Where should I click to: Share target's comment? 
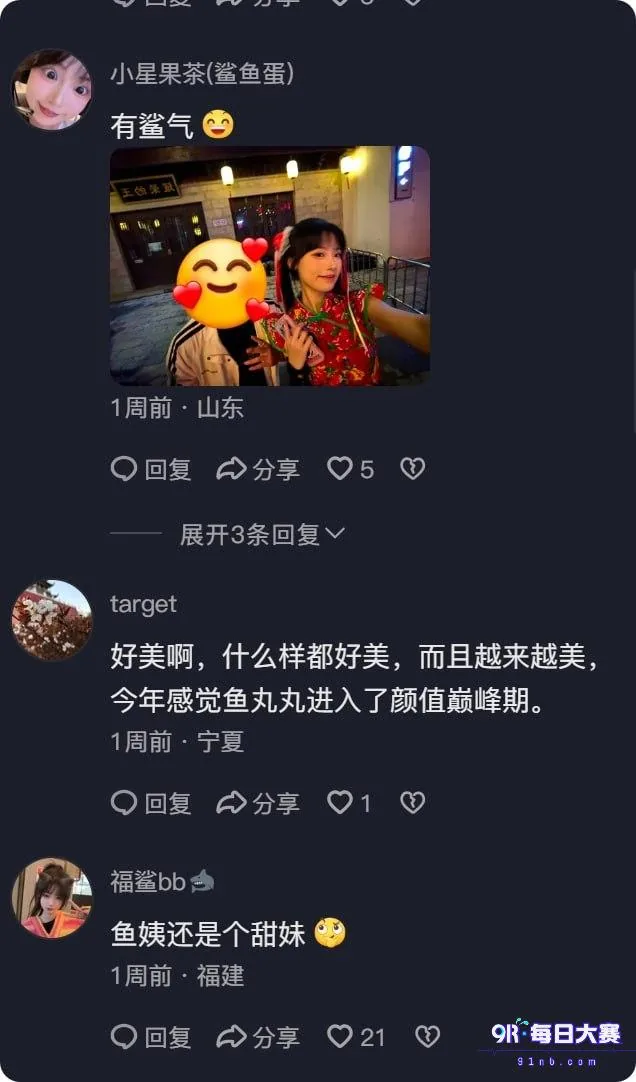[x=258, y=803]
